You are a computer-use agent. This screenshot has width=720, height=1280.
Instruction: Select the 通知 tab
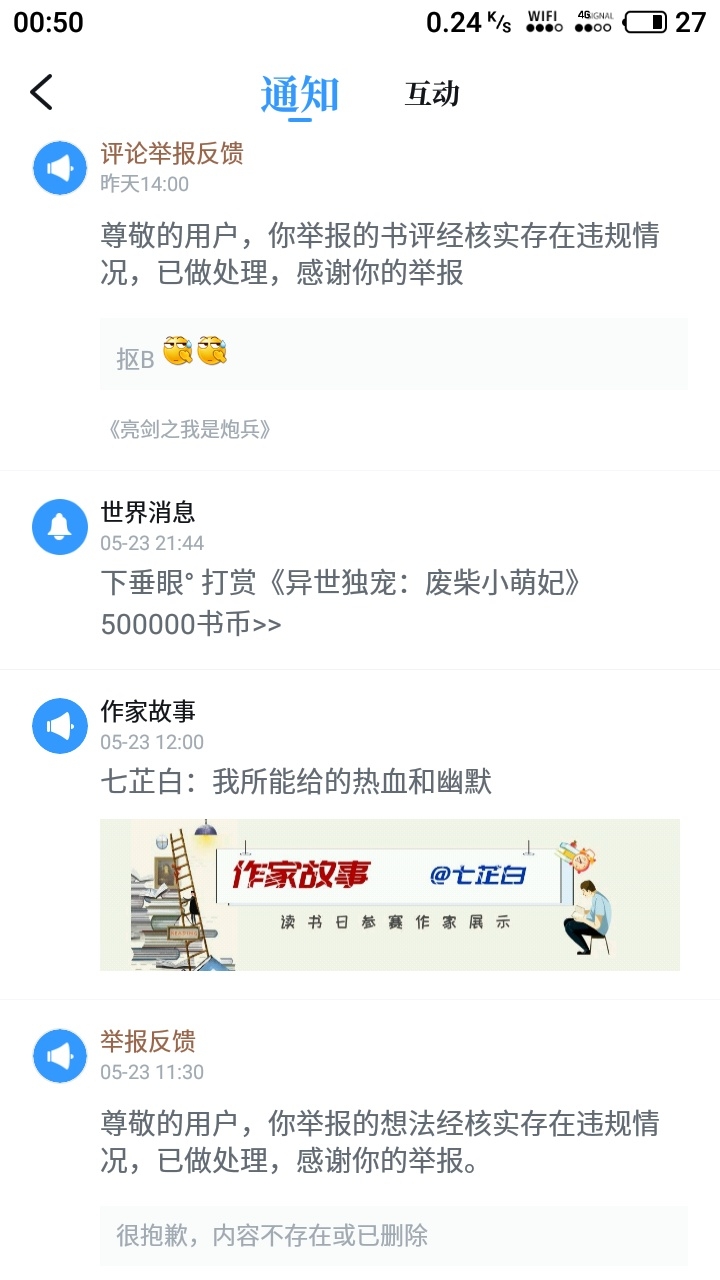299,94
